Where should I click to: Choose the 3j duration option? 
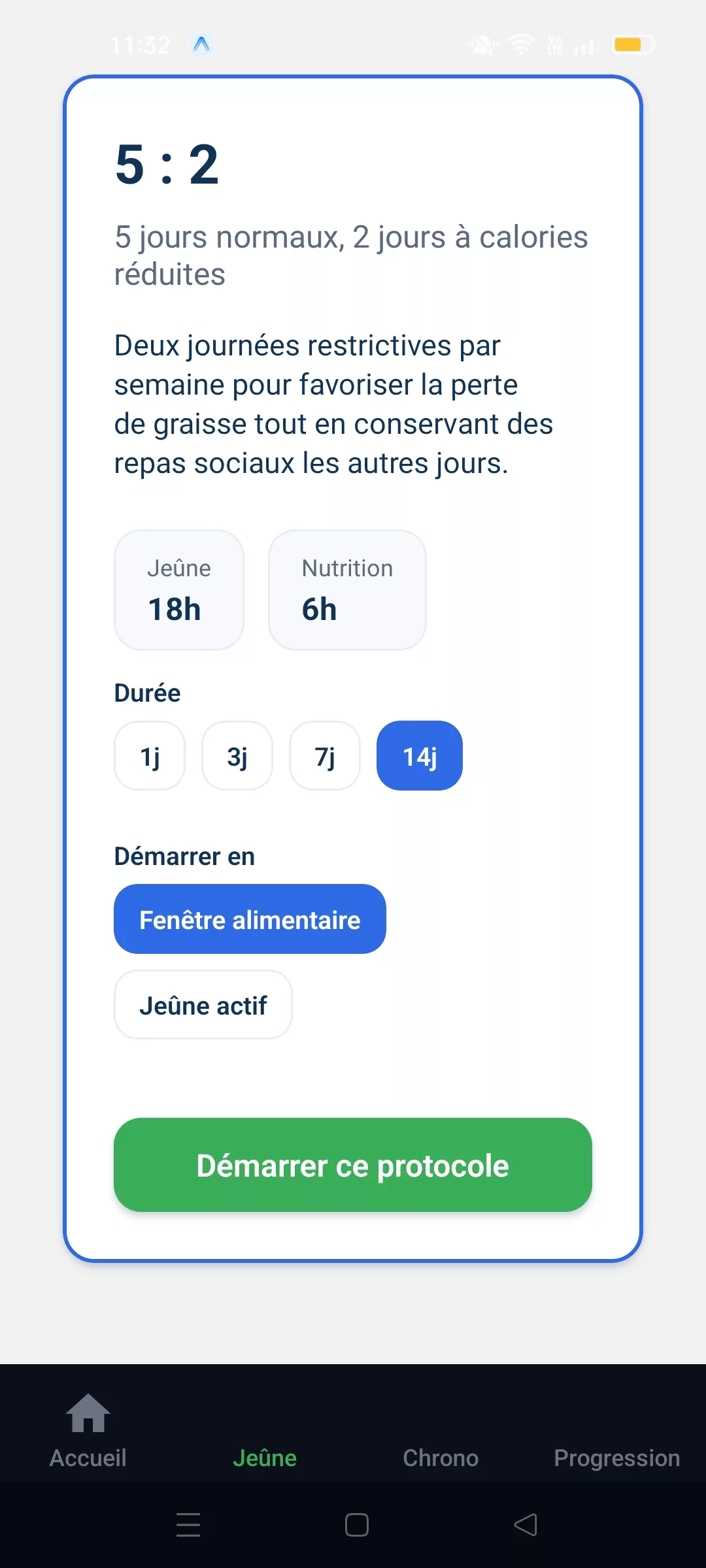pos(237,756)
